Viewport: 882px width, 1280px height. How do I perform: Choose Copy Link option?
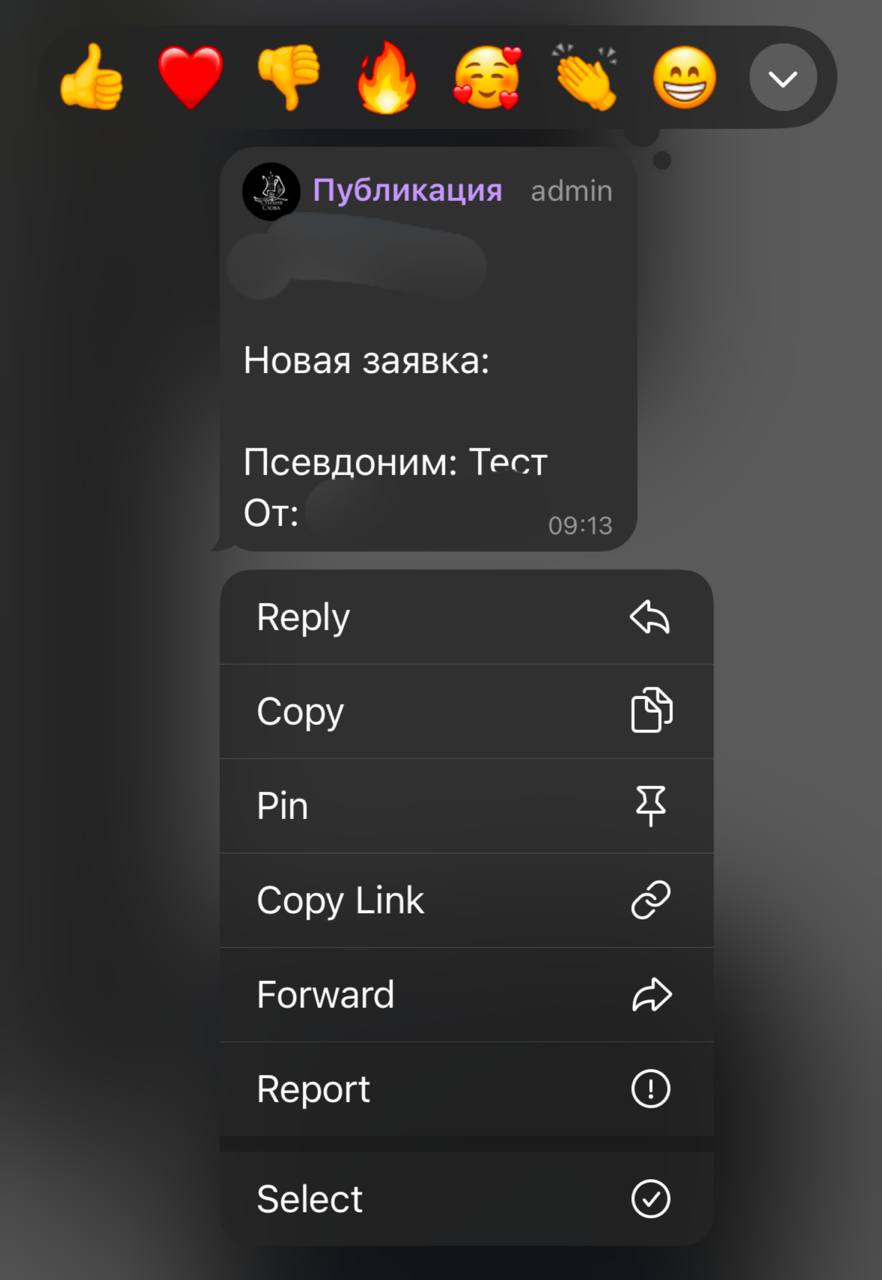click(x=466, y=900)
